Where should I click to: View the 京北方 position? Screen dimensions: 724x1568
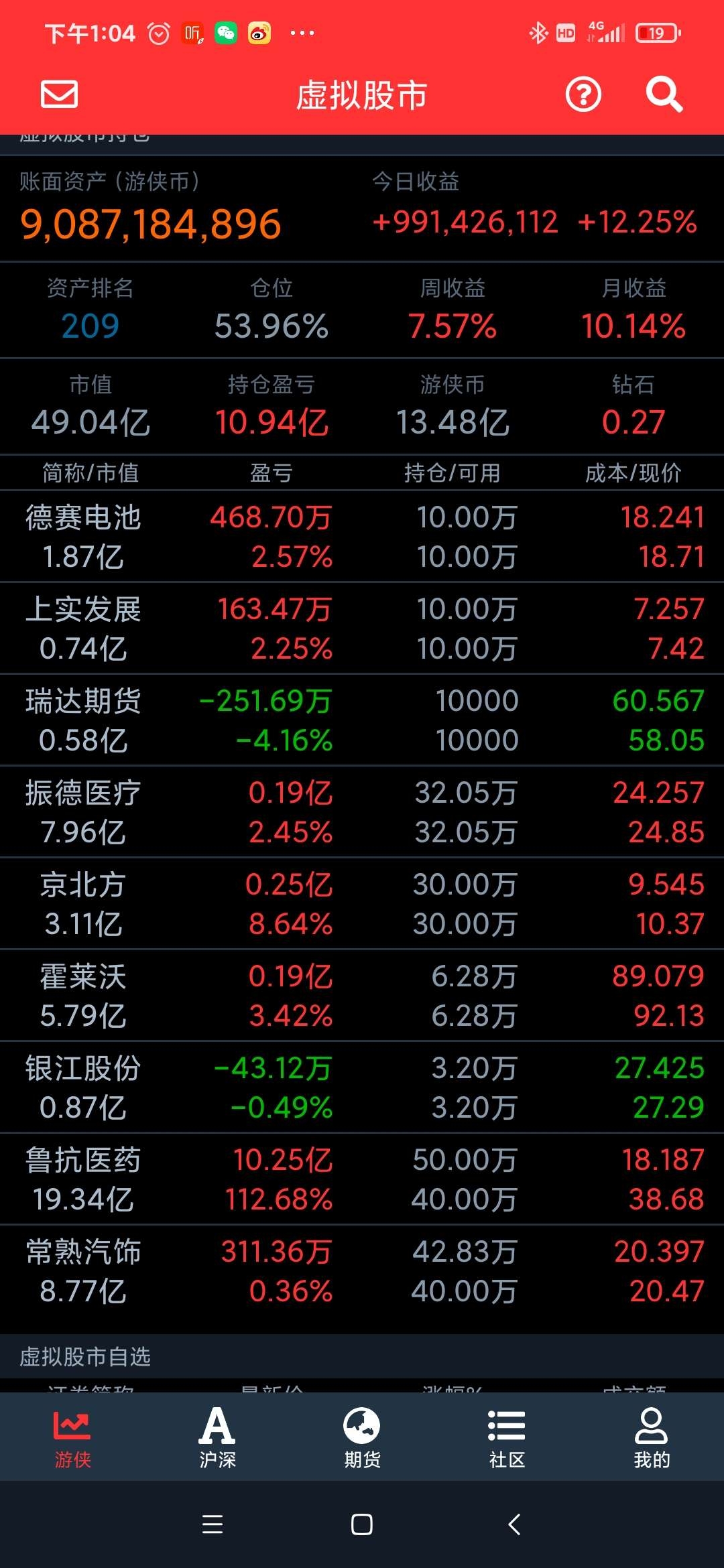362,904
